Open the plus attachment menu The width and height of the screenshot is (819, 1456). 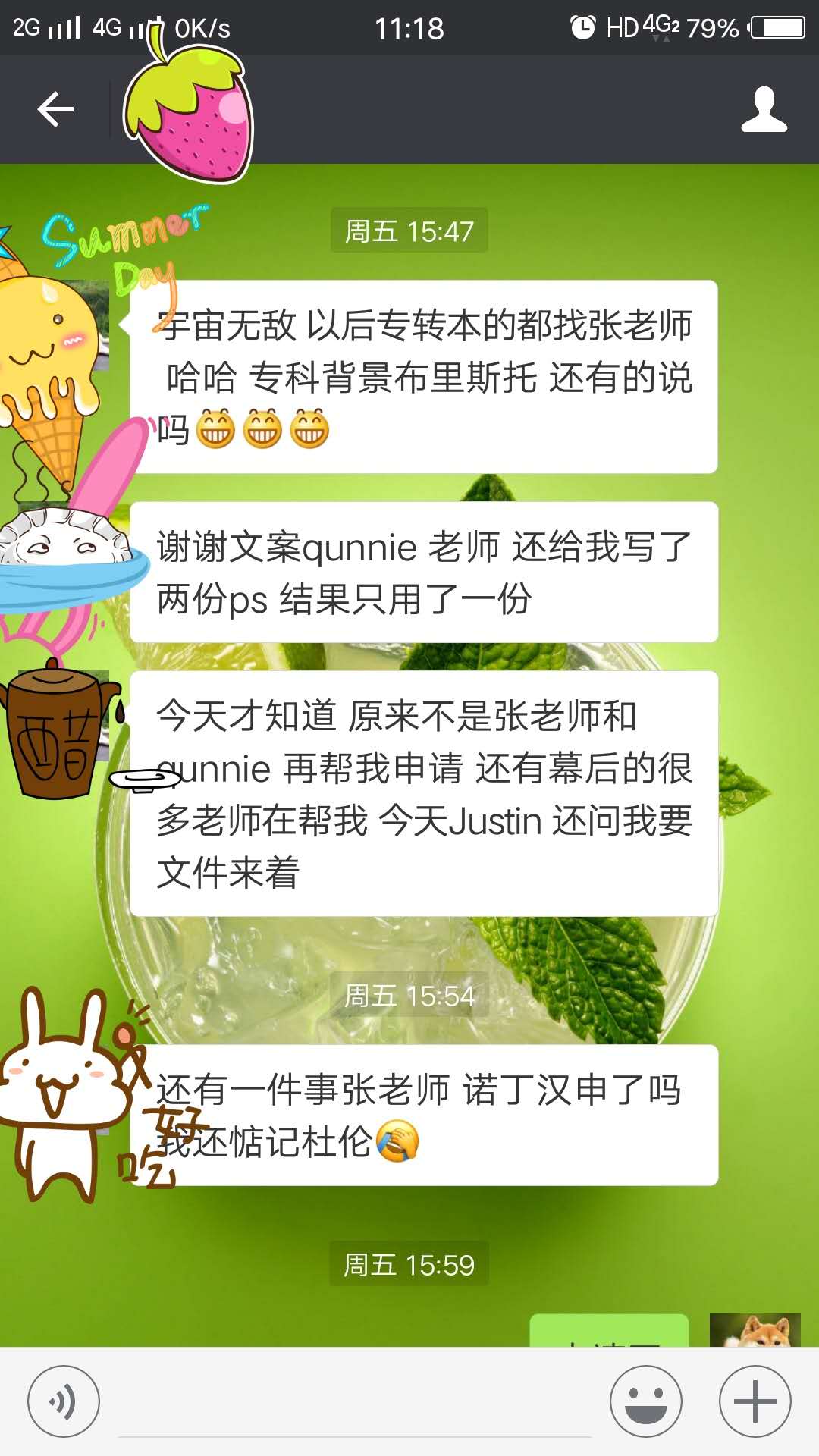(x=755, y=1401)
